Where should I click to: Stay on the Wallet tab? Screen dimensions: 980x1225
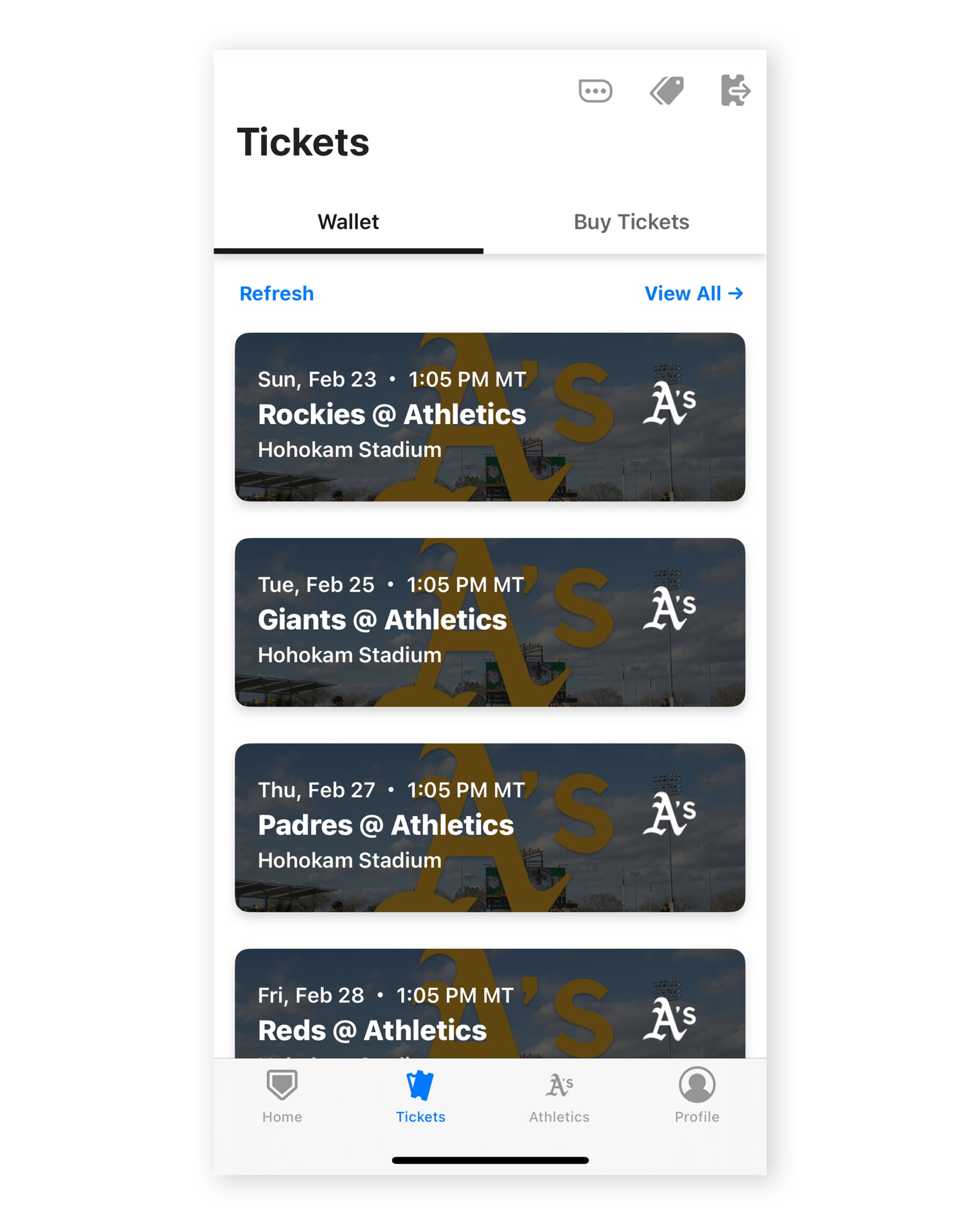tap(348, 222)
